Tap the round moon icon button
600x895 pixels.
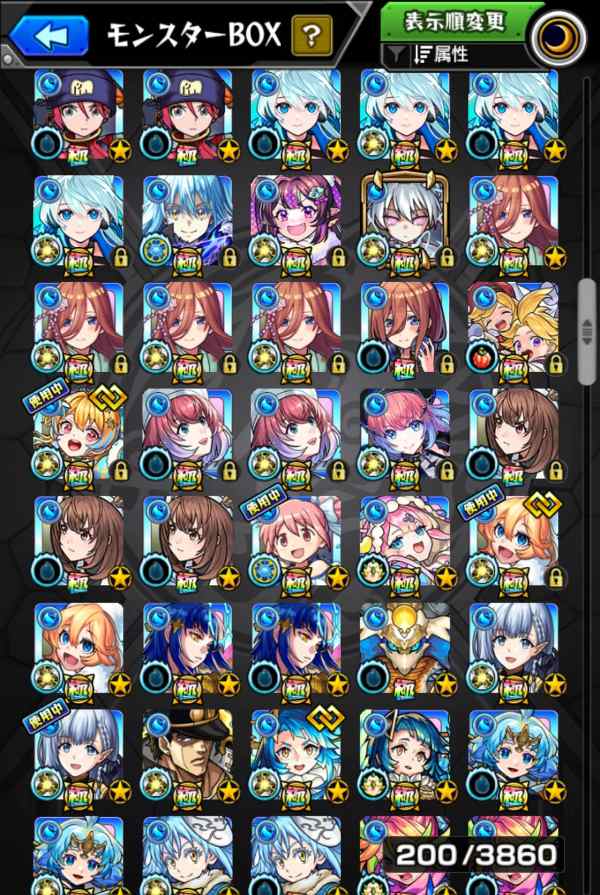coord(564,35)
